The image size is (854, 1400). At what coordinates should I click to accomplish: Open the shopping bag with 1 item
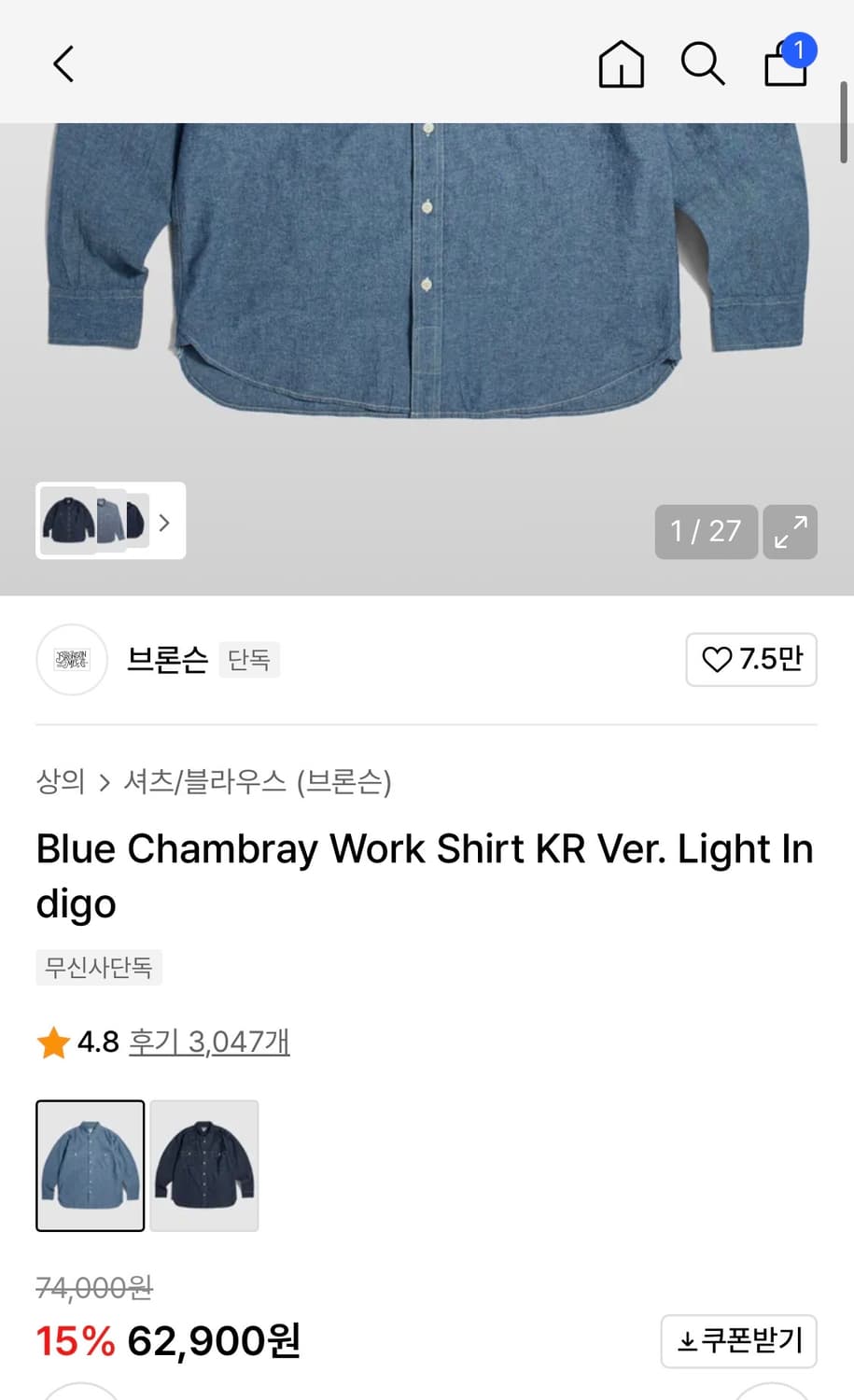click(785, 65)
